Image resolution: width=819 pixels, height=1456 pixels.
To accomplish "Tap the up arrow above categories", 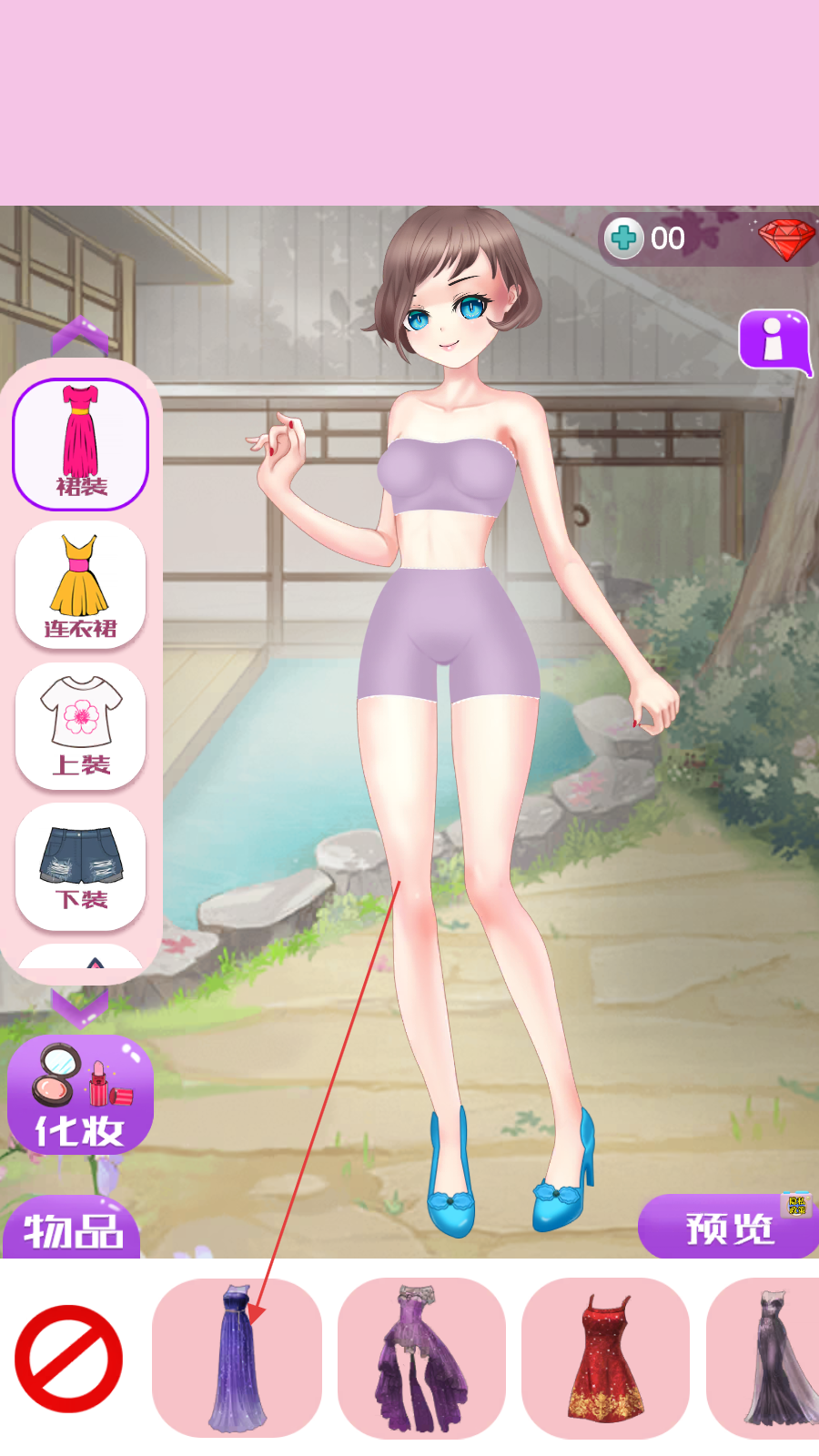I will 80,337.
